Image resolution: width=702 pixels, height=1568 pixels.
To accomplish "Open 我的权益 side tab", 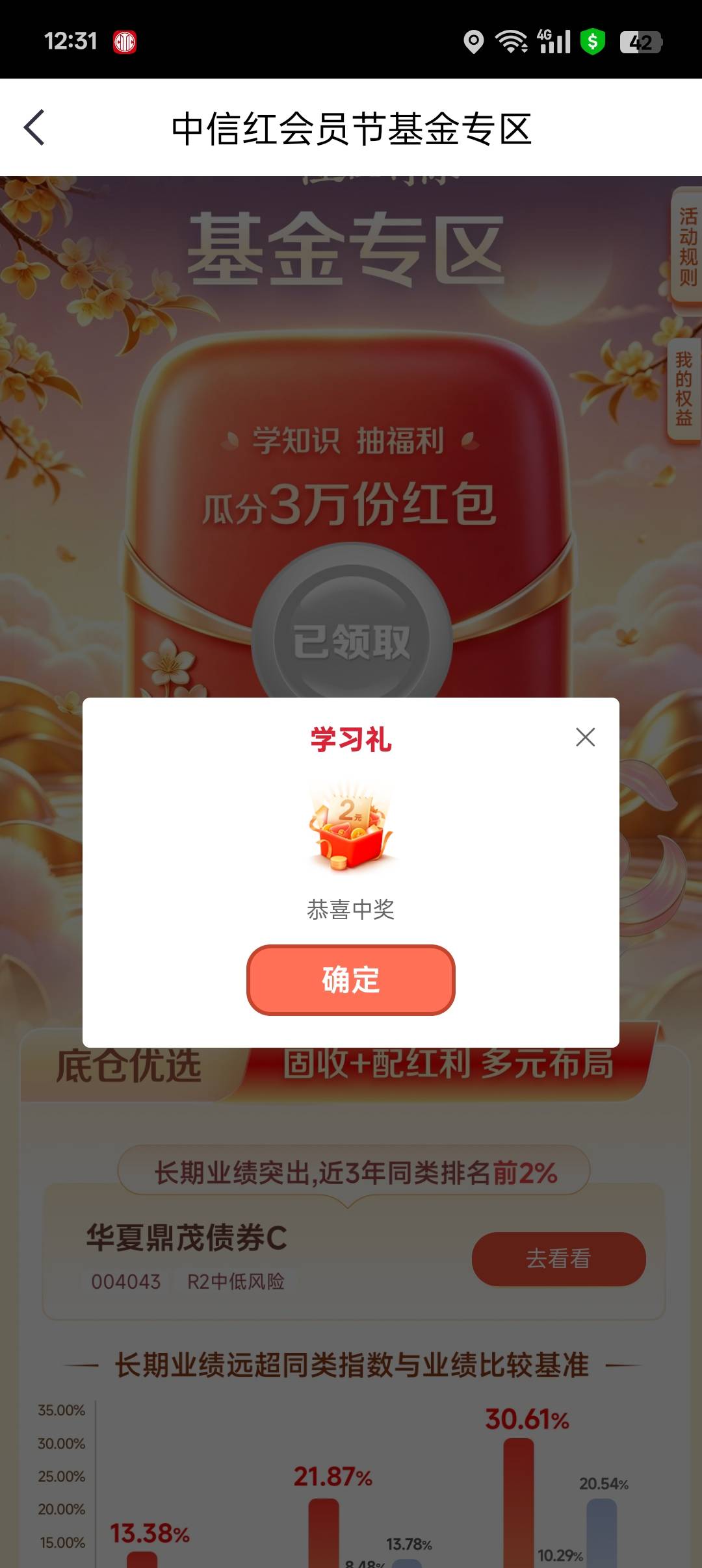I will pos(684,388).
